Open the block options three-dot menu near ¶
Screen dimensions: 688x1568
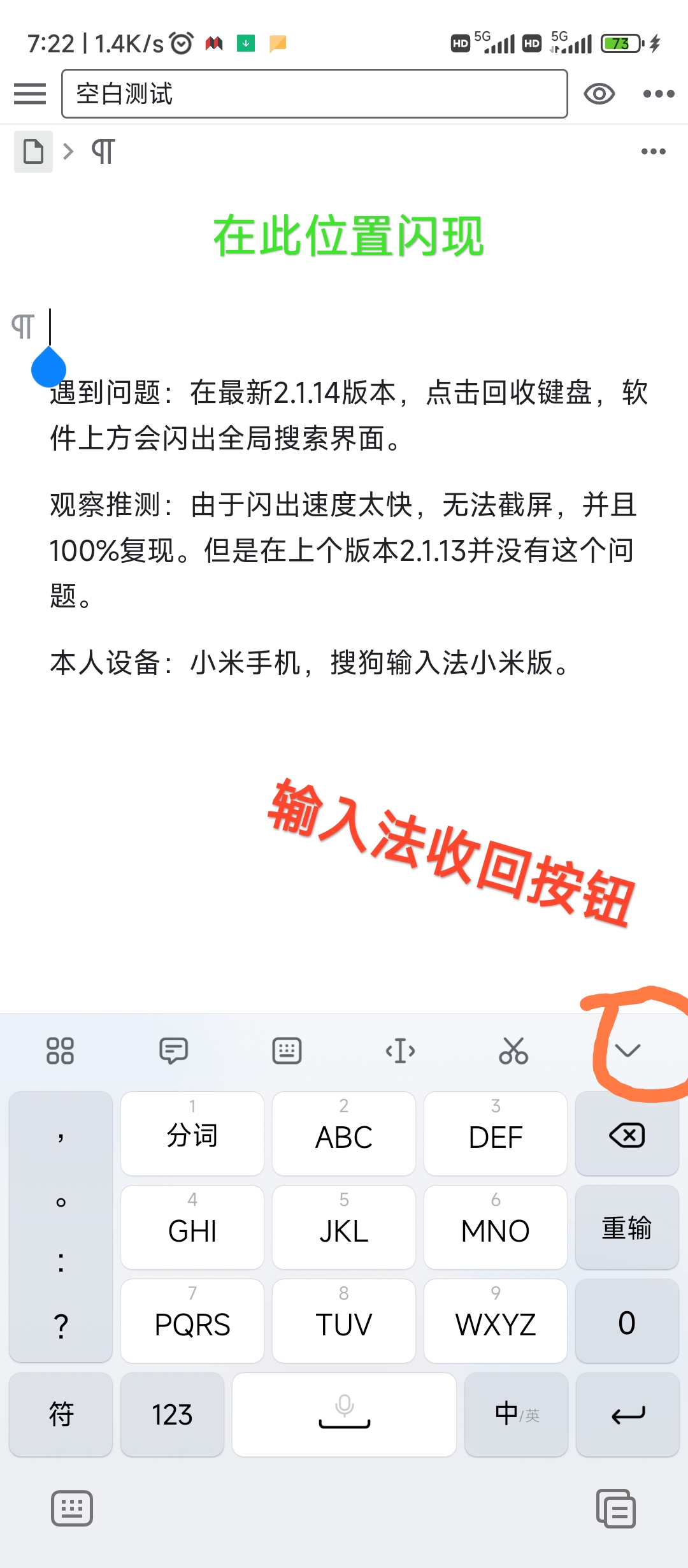(654, 151)
